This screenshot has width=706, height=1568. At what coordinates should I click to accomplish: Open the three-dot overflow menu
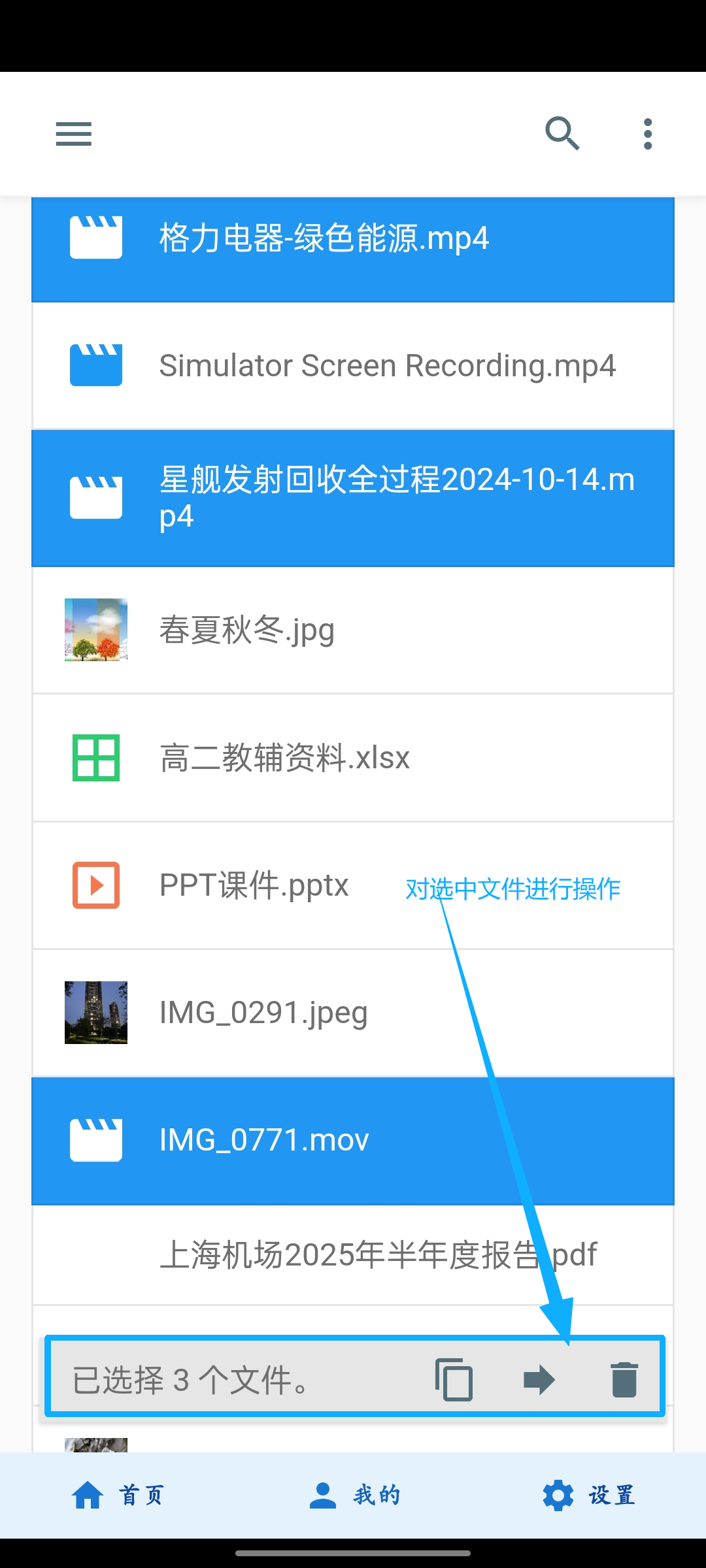(x=647, y=133)
